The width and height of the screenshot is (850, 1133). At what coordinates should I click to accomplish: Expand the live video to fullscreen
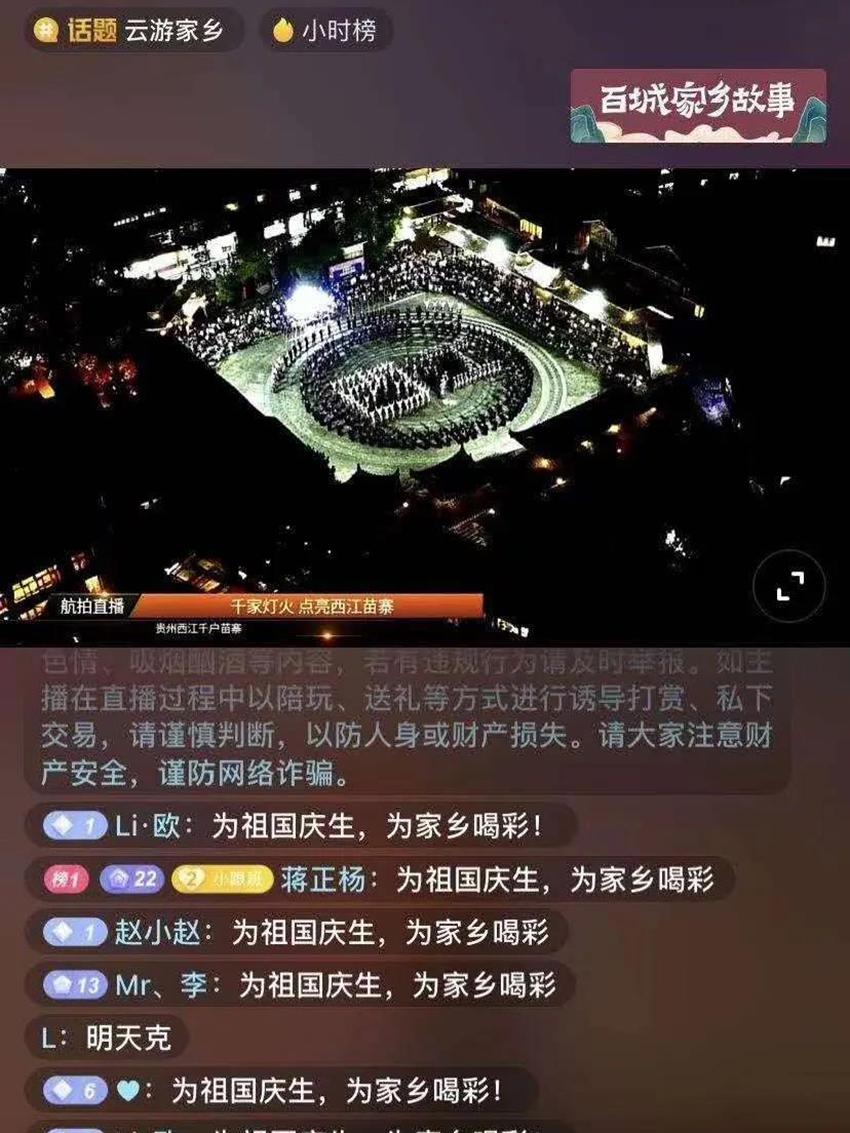click(x=789, y=587)
